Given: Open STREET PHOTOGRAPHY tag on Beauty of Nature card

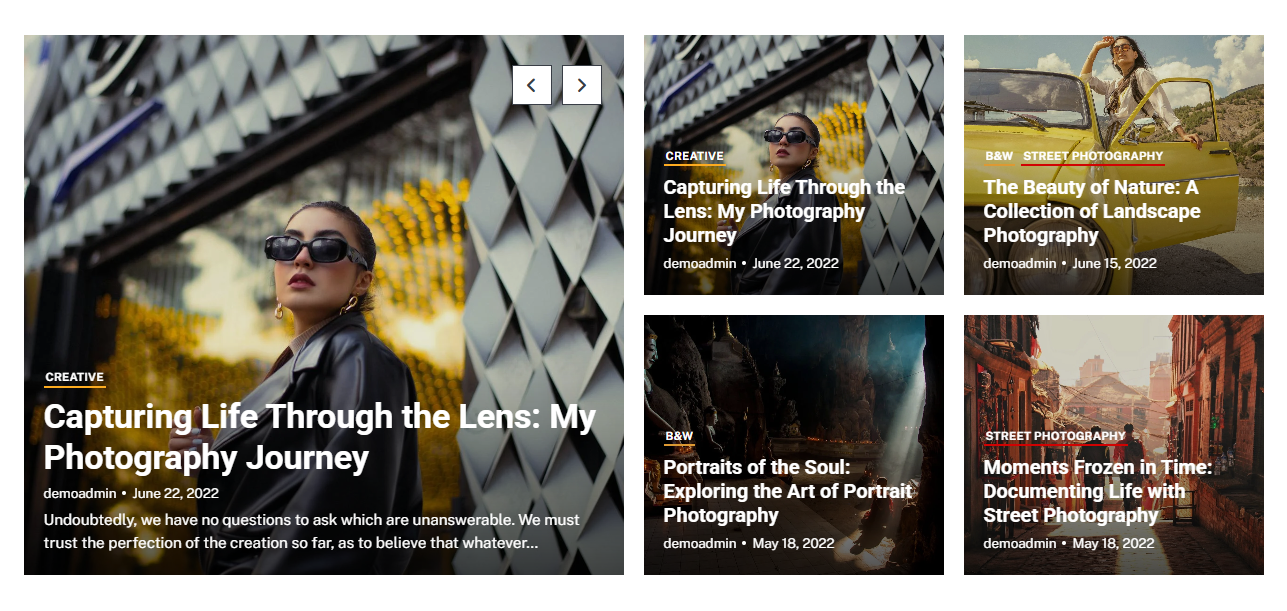Looking at the screenshot, I should [1093, 156].
